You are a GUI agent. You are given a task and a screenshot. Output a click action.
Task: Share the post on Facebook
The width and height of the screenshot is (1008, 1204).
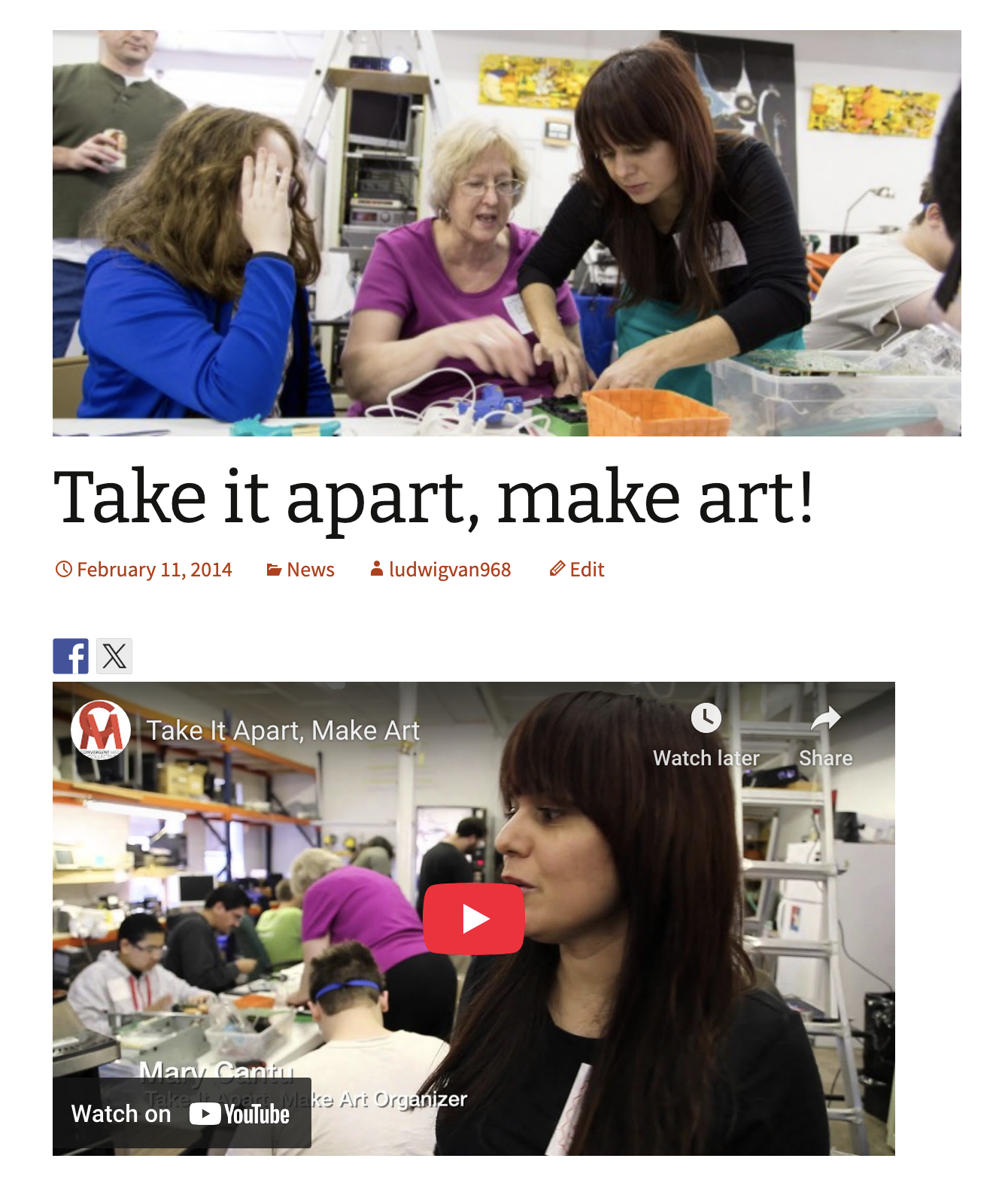(x=71, y=656)
